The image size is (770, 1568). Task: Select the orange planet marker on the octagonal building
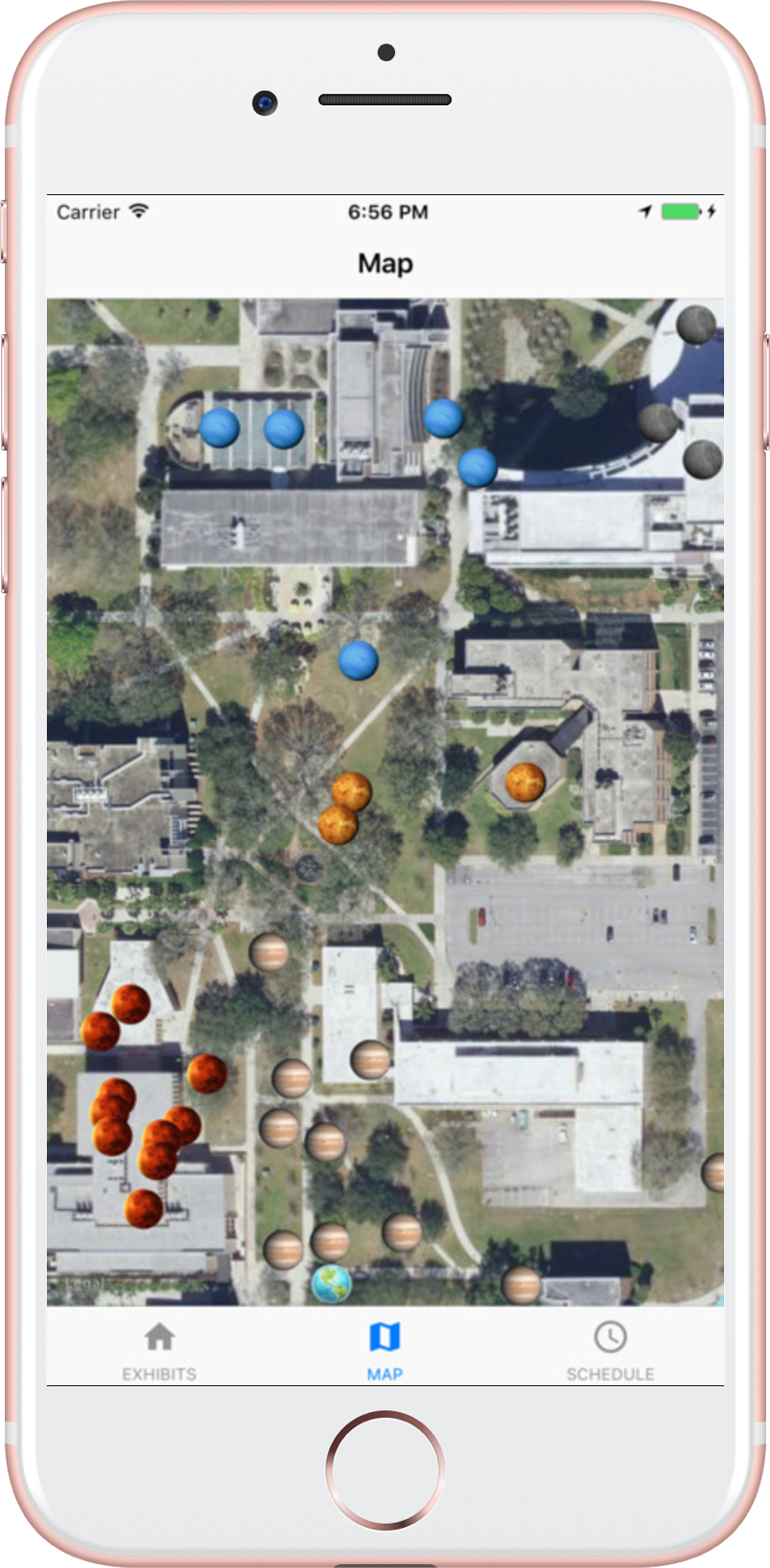point(525,783)
